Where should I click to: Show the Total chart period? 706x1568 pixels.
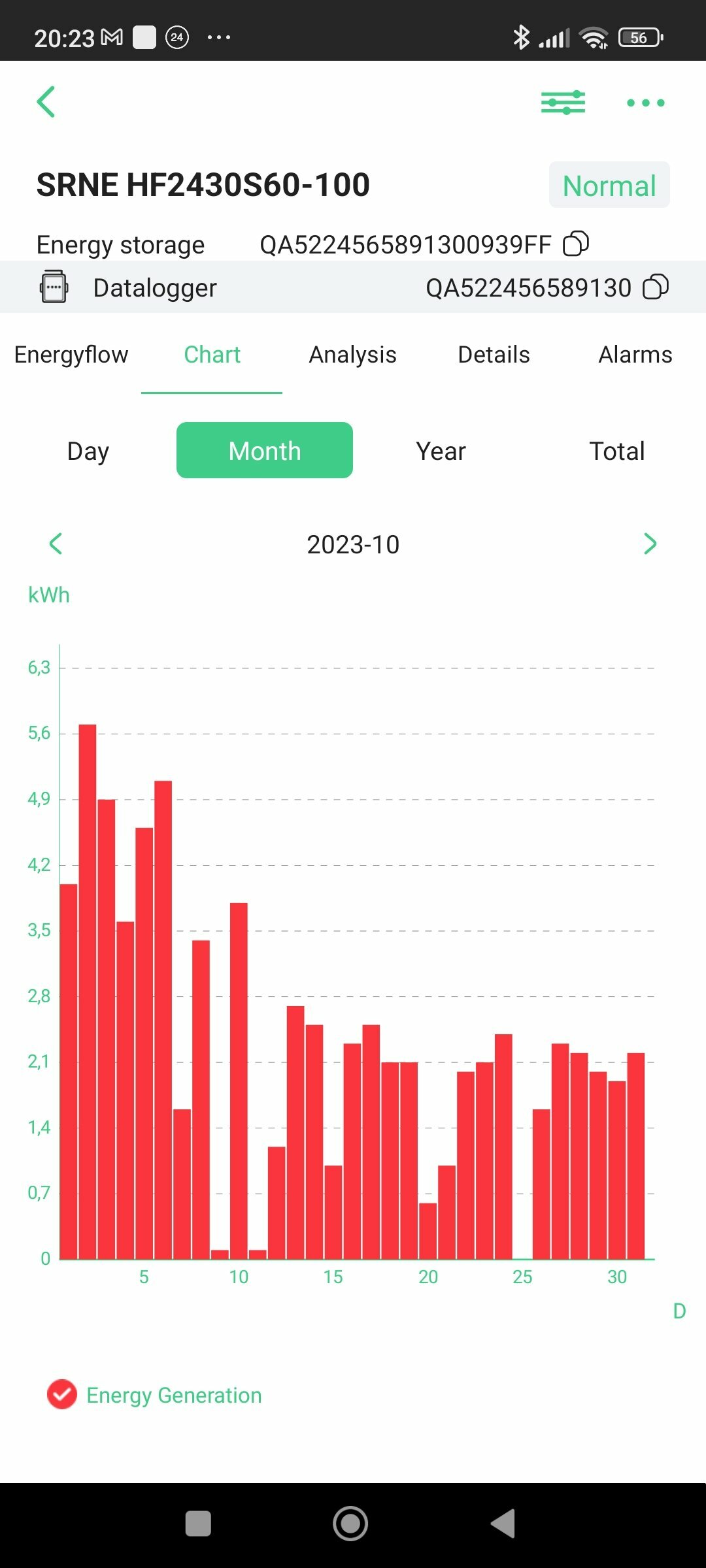pos(617,451)
